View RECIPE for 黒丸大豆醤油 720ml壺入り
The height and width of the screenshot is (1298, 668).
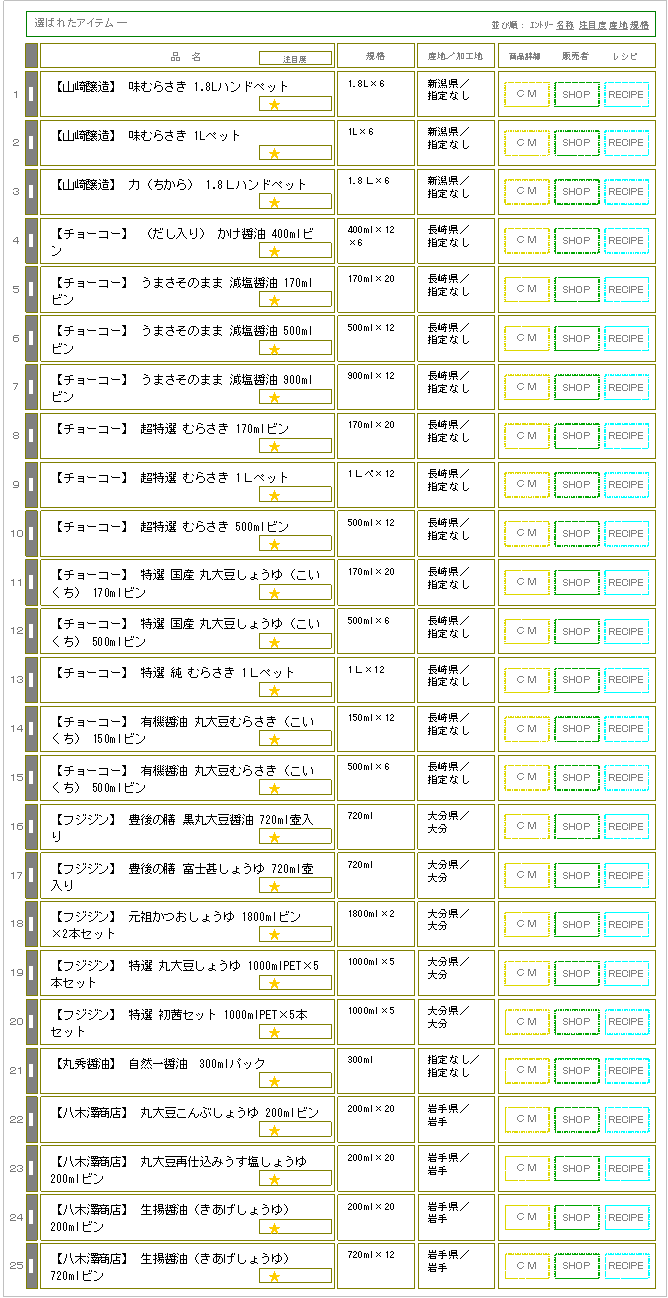pos(626,826)
